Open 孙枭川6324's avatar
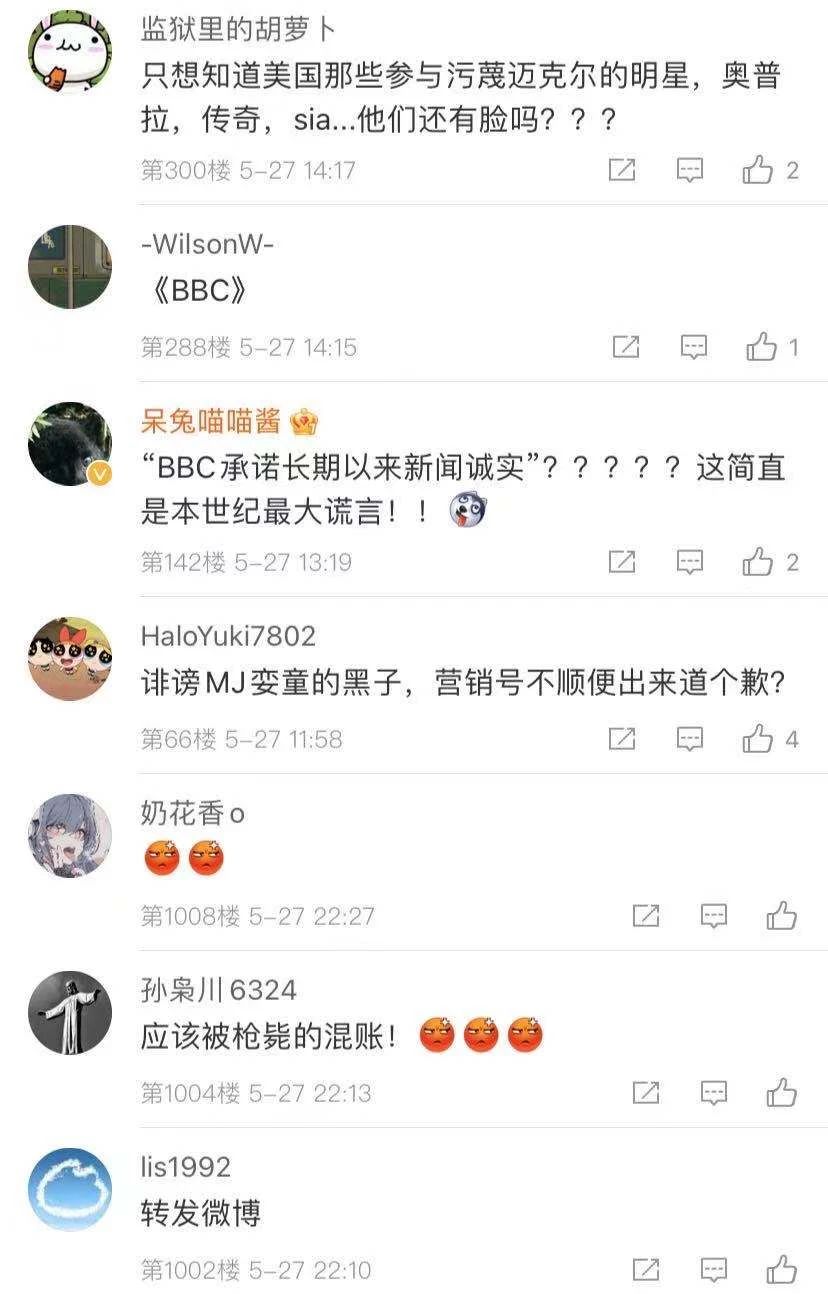 (x=70, y=1012)
